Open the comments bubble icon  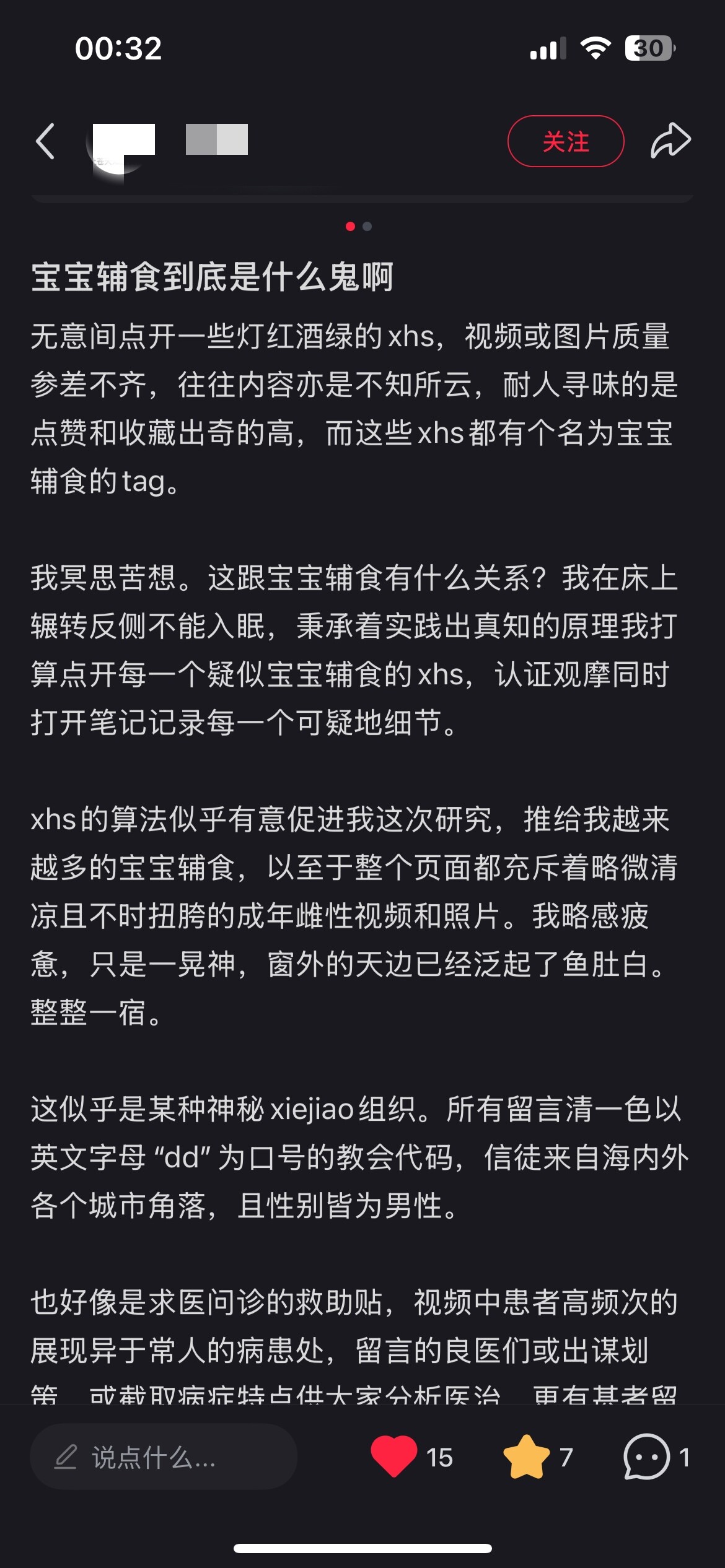click(x=646, y=1457)
